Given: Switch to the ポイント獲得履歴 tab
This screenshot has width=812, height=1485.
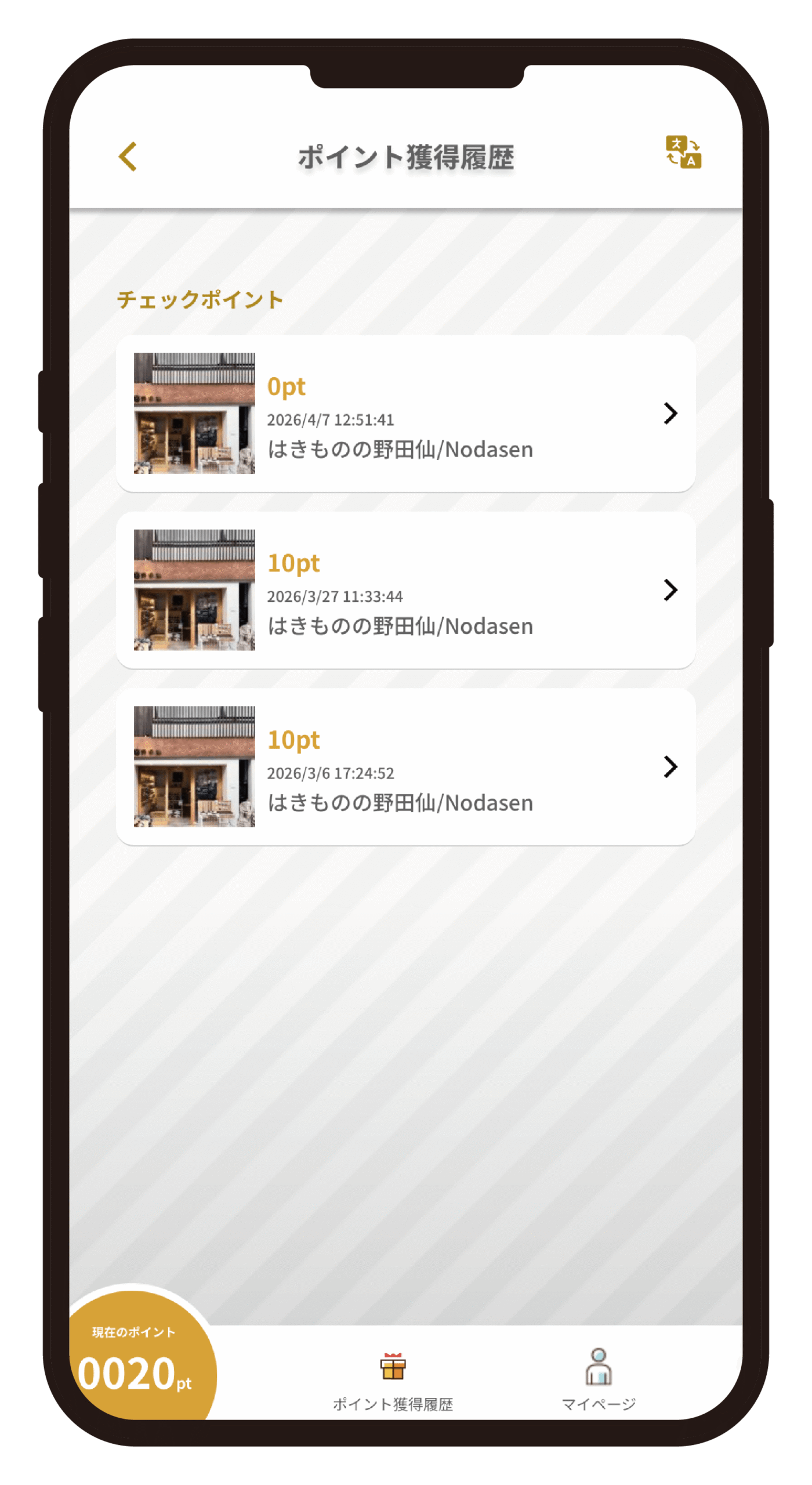Looking at the screenshot, I should click(393, 1380).
